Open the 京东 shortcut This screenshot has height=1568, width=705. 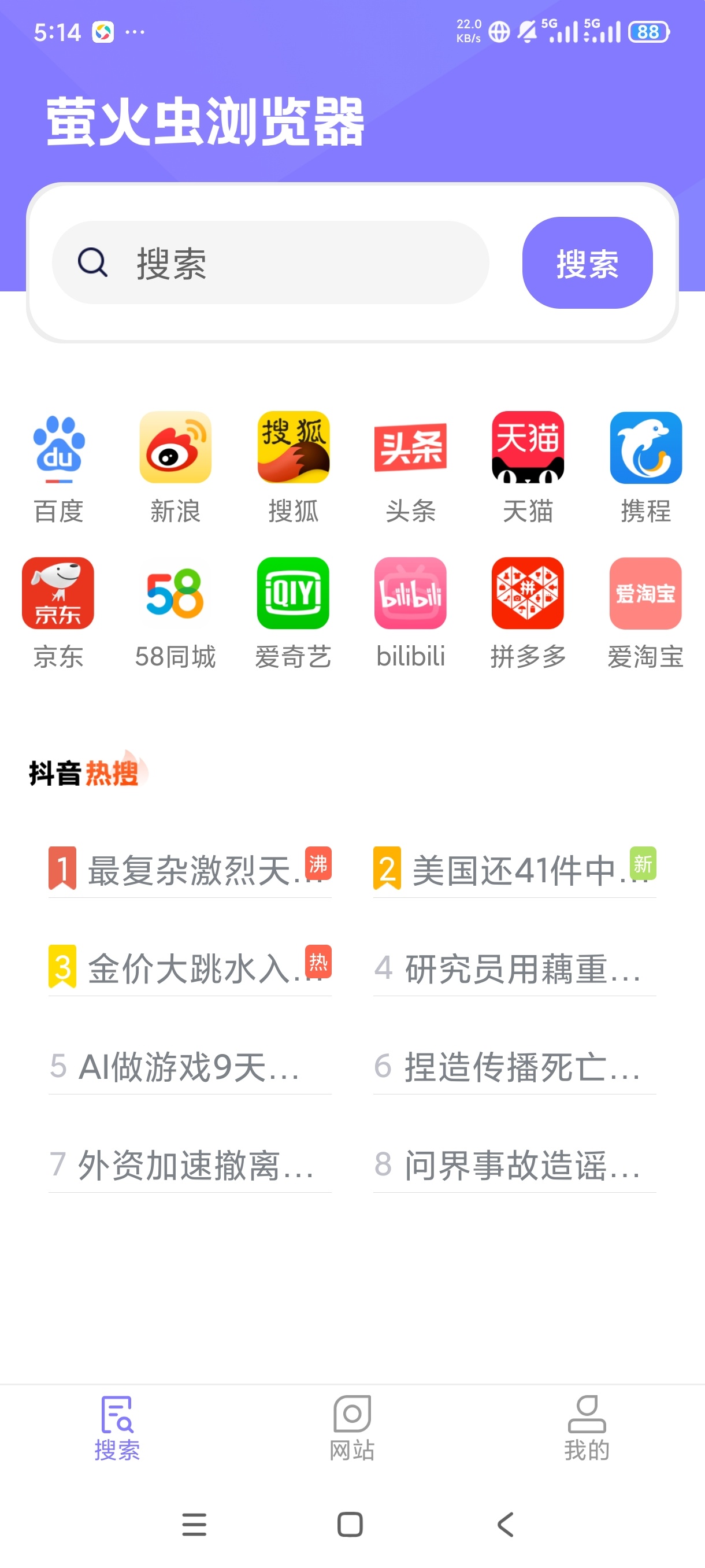tap(58, 613)
